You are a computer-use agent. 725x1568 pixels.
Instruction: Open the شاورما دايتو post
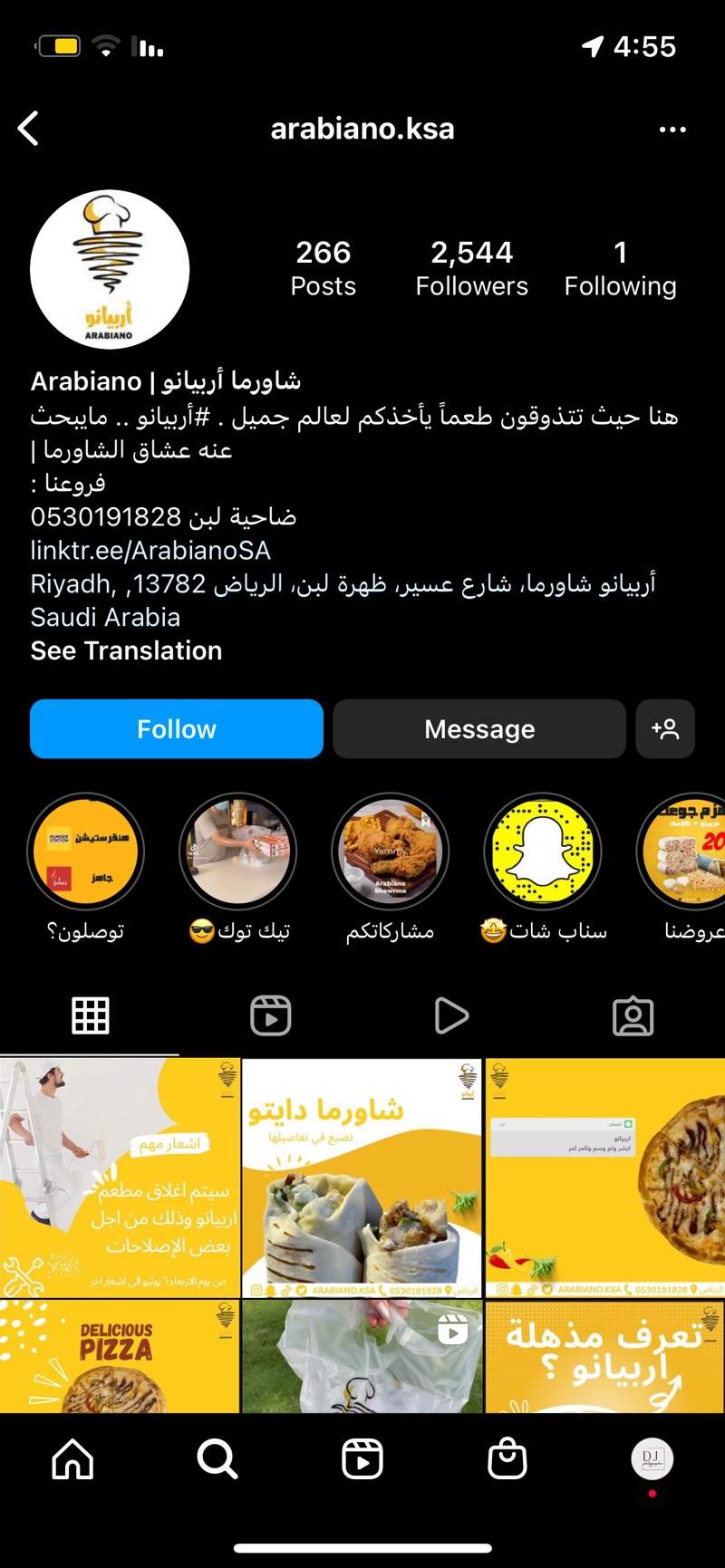click(x=362, y=1178)
